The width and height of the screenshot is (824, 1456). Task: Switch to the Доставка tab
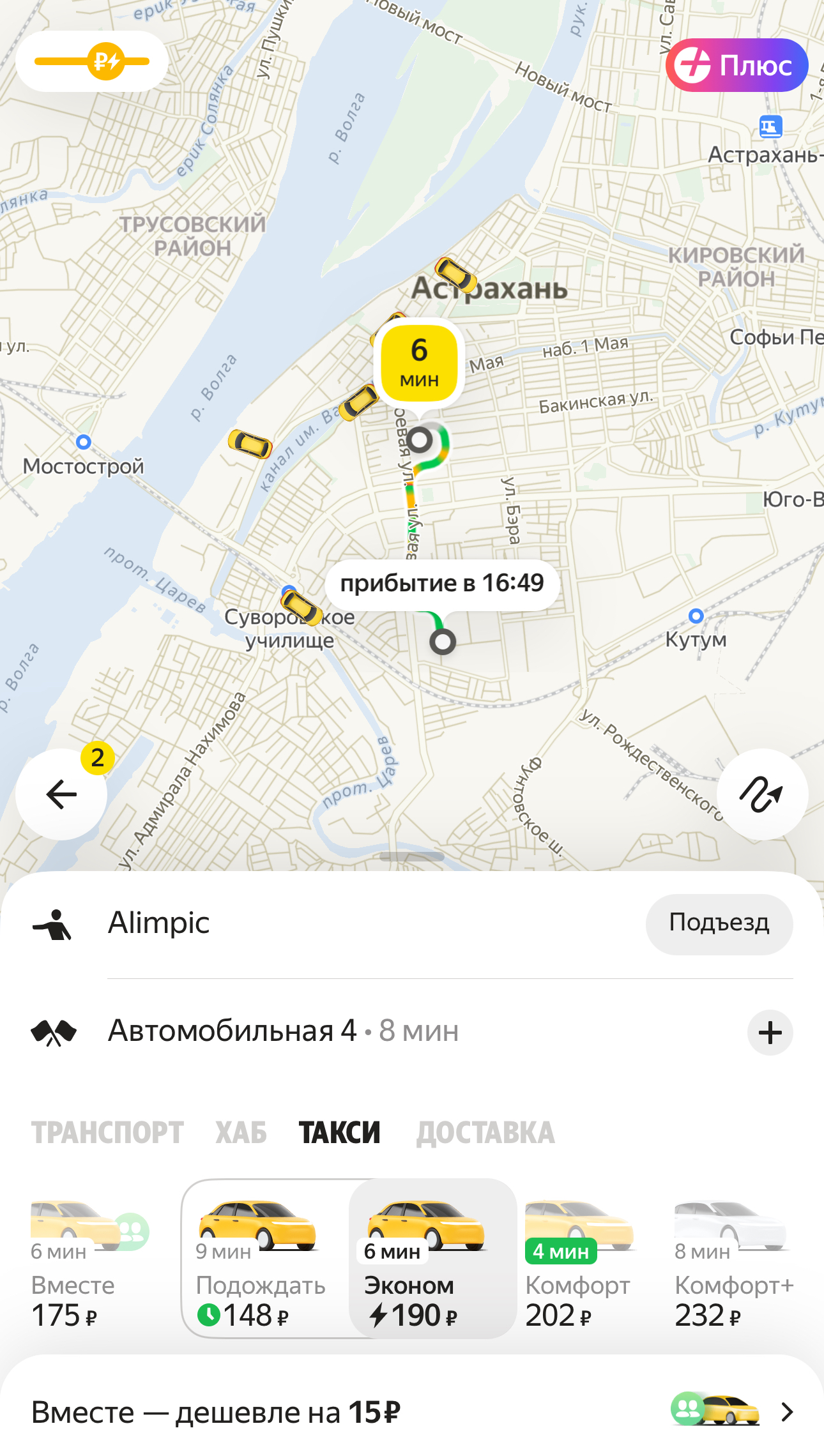pyautogui.click(x=485, y=1133)
